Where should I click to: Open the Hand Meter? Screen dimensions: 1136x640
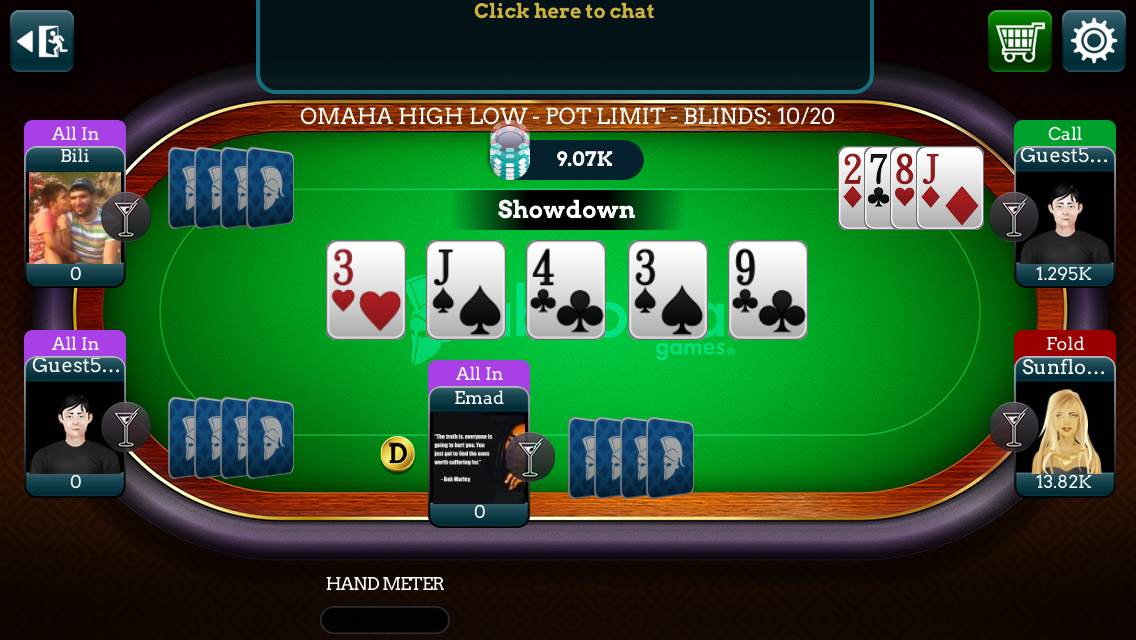click(x=385, y=619)
